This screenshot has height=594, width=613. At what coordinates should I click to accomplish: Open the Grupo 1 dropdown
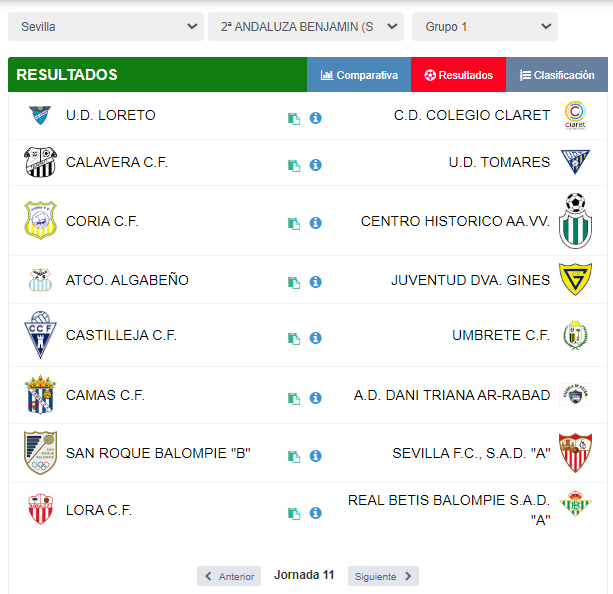click(484, 27)
